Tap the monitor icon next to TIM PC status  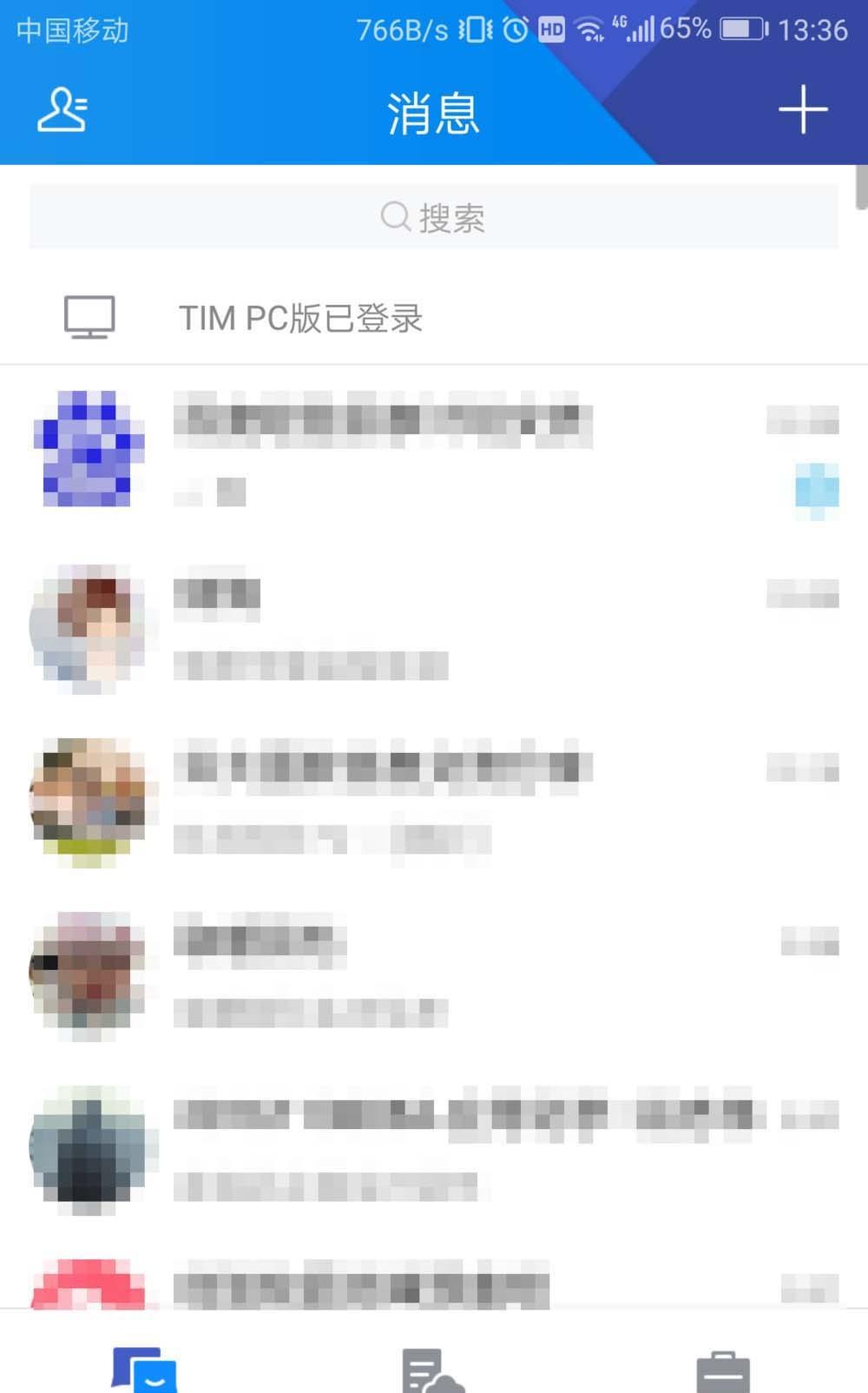point(88,316)
